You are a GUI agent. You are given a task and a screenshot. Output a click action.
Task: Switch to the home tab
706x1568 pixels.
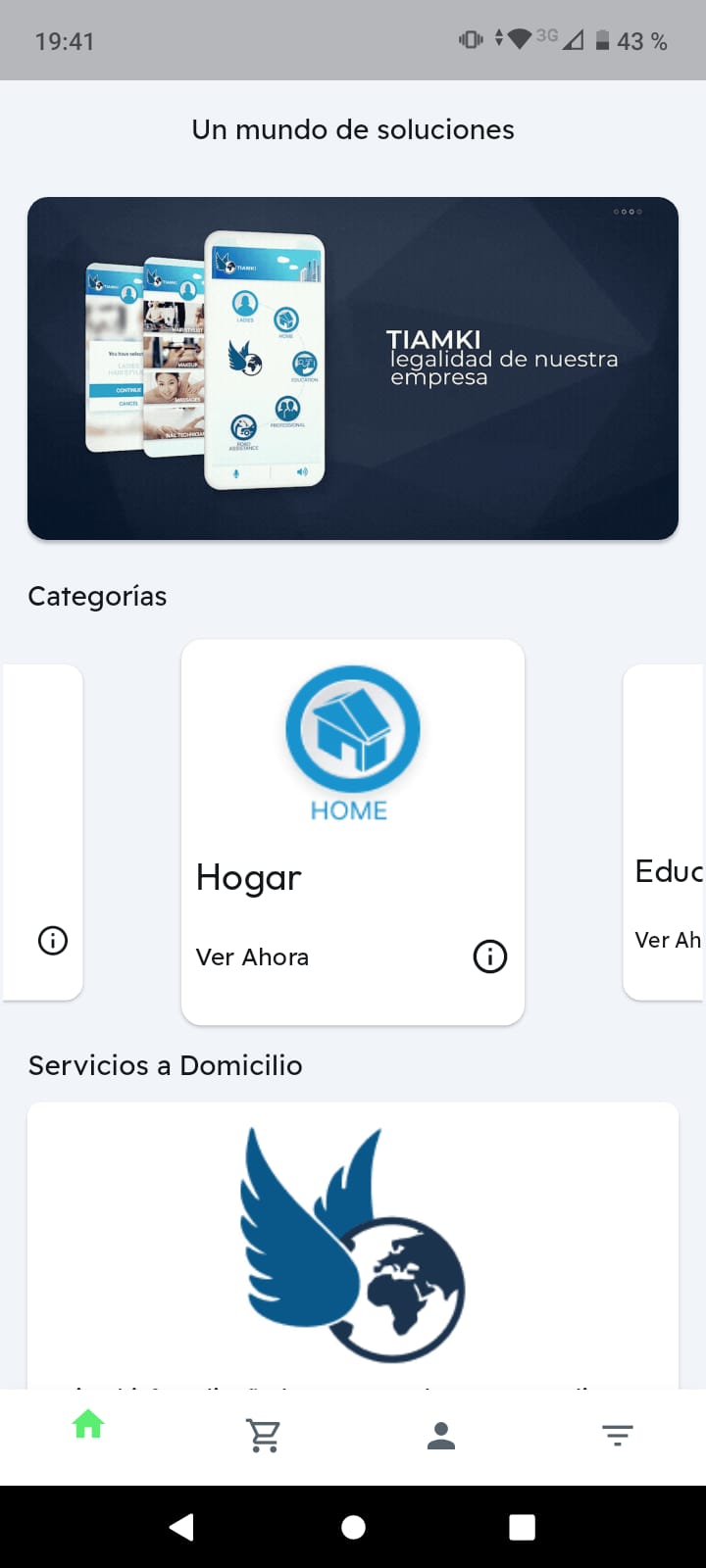coord(88,1425)
